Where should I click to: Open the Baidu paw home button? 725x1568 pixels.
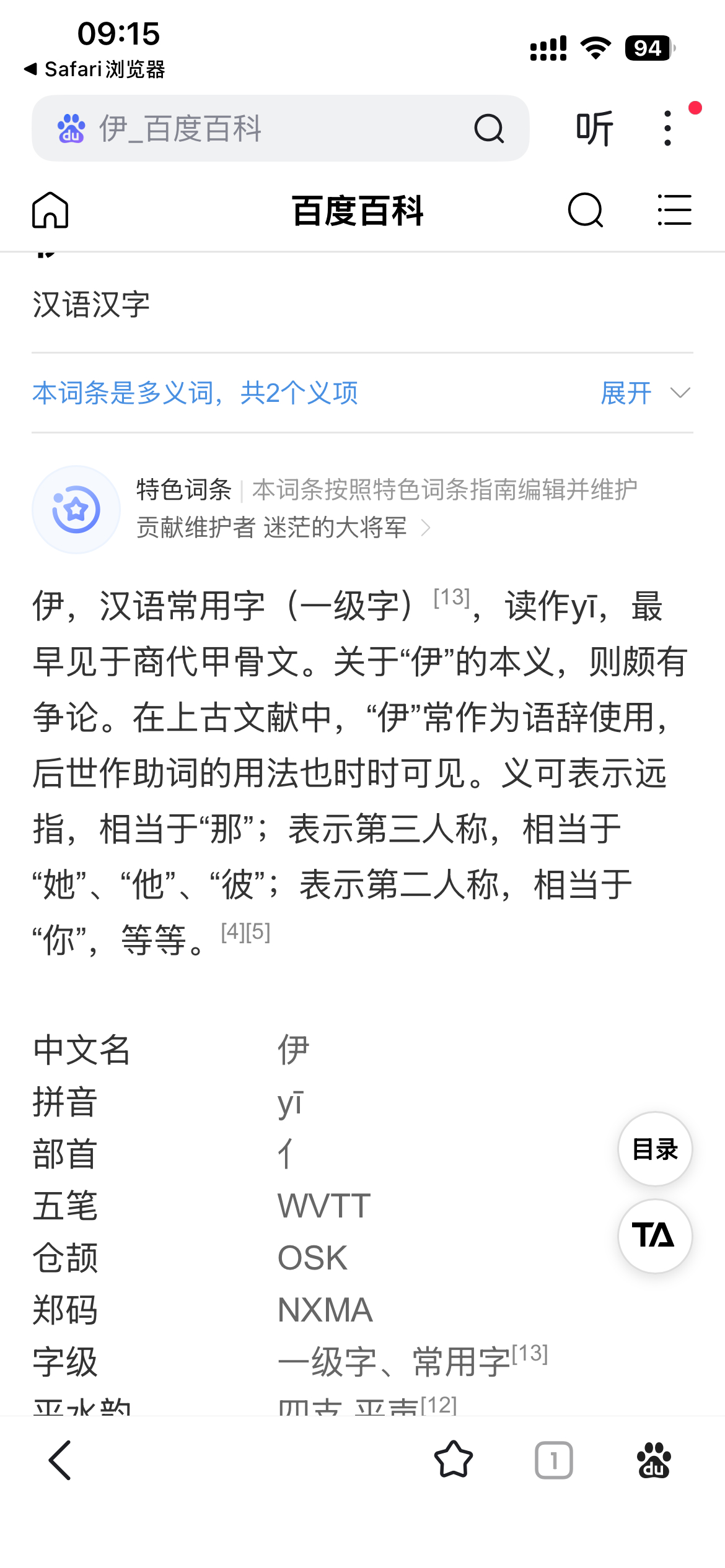click(654, 1460)
